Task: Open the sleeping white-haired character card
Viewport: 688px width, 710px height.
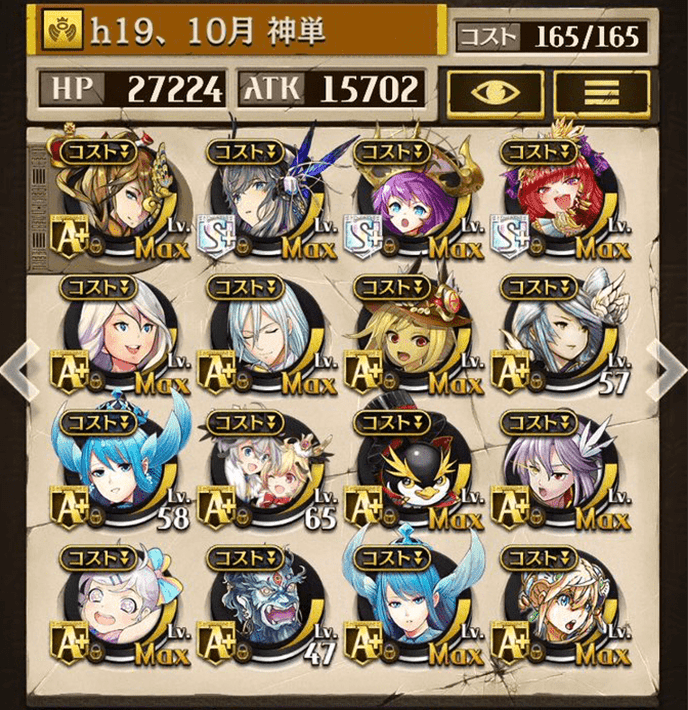Action: (264, 335)
